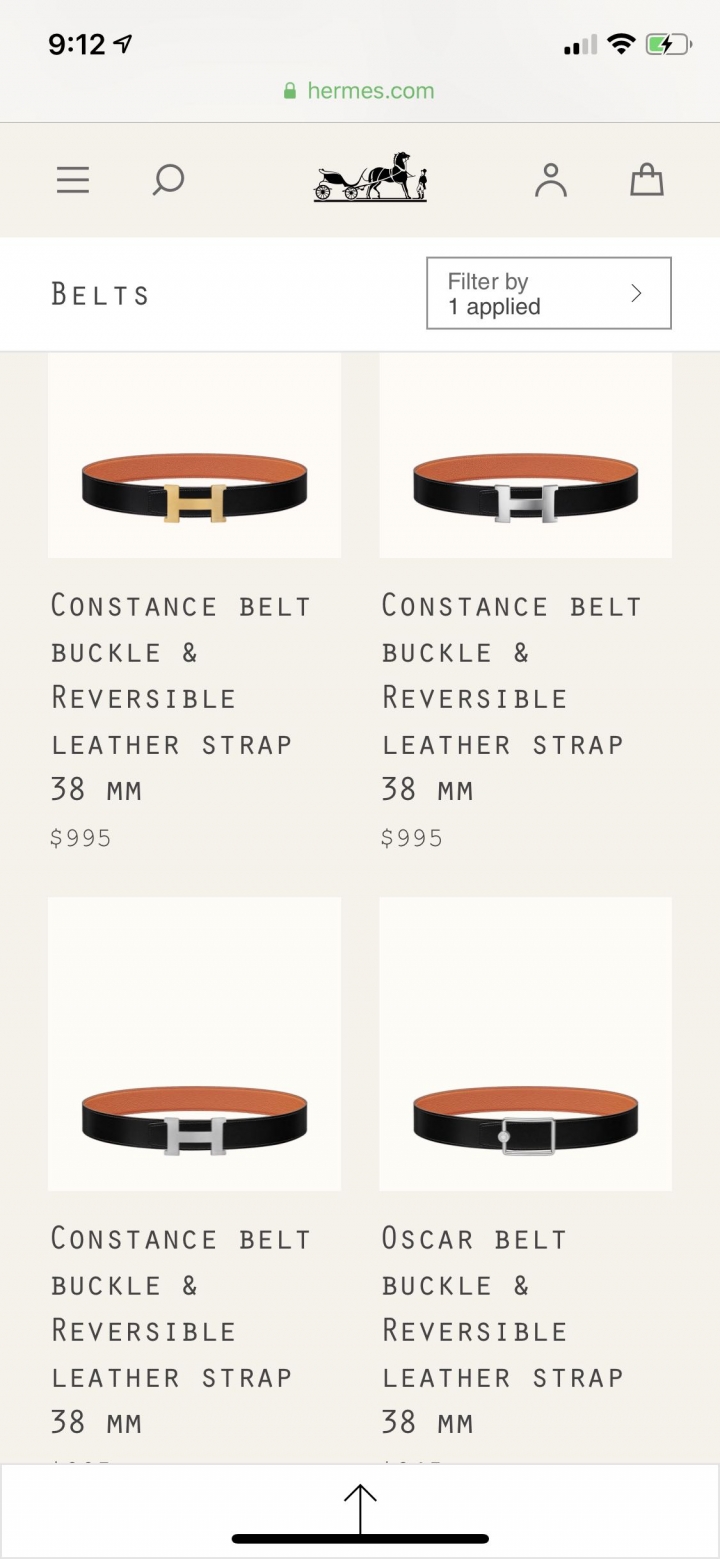Open the hamburger menu

coord(72,180)
